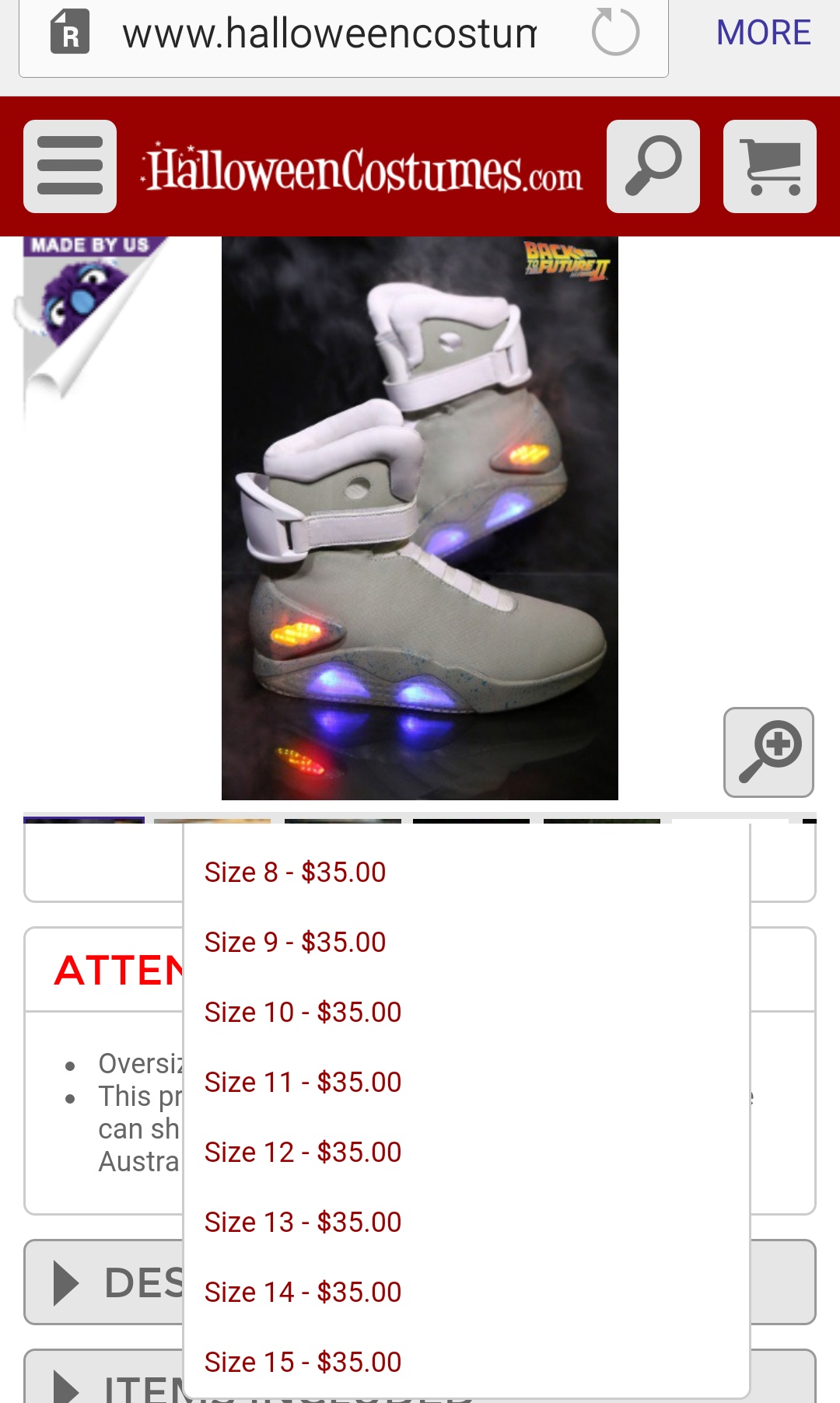
Task: Open the hamburger menu
Action: [x=70, y=166]
